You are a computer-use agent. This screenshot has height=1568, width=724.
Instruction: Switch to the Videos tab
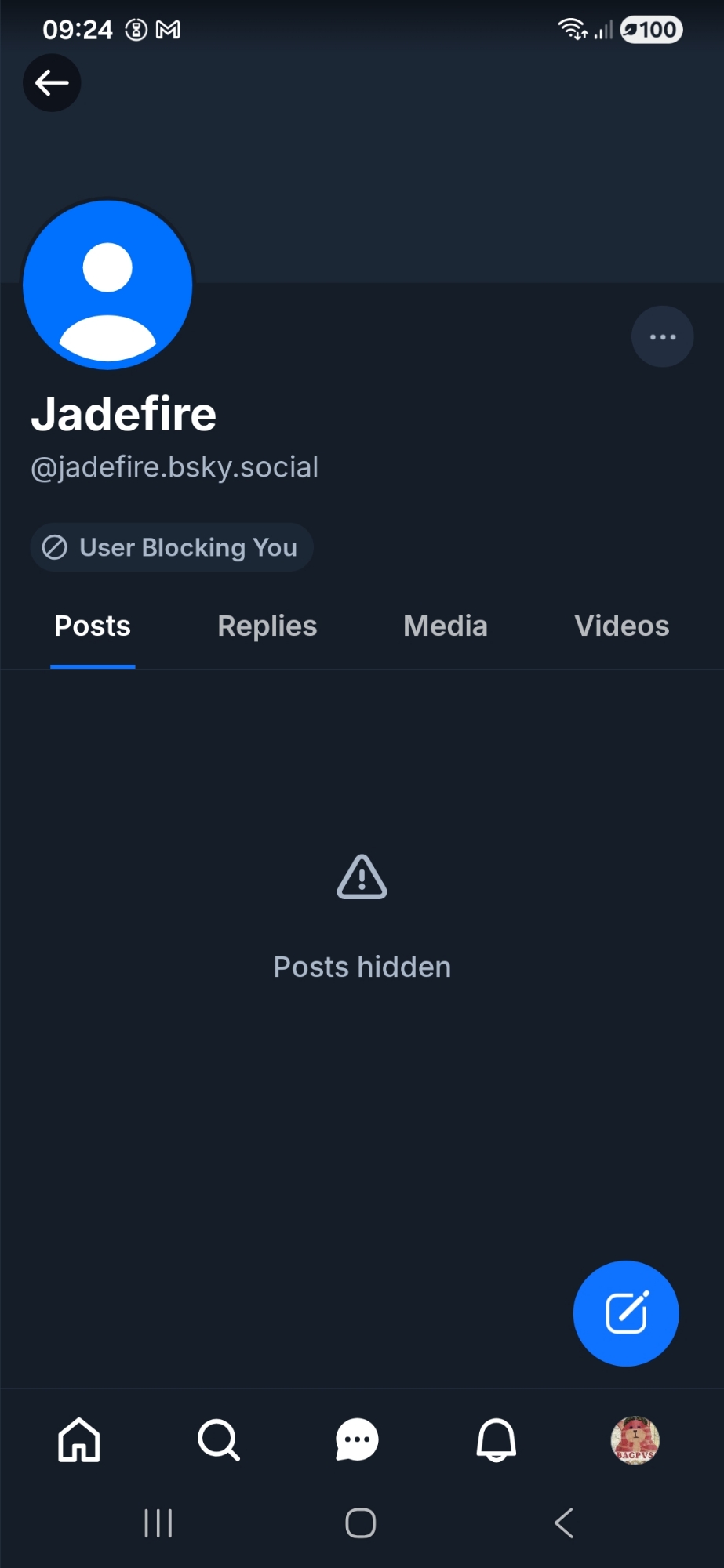tap(621, 626)
